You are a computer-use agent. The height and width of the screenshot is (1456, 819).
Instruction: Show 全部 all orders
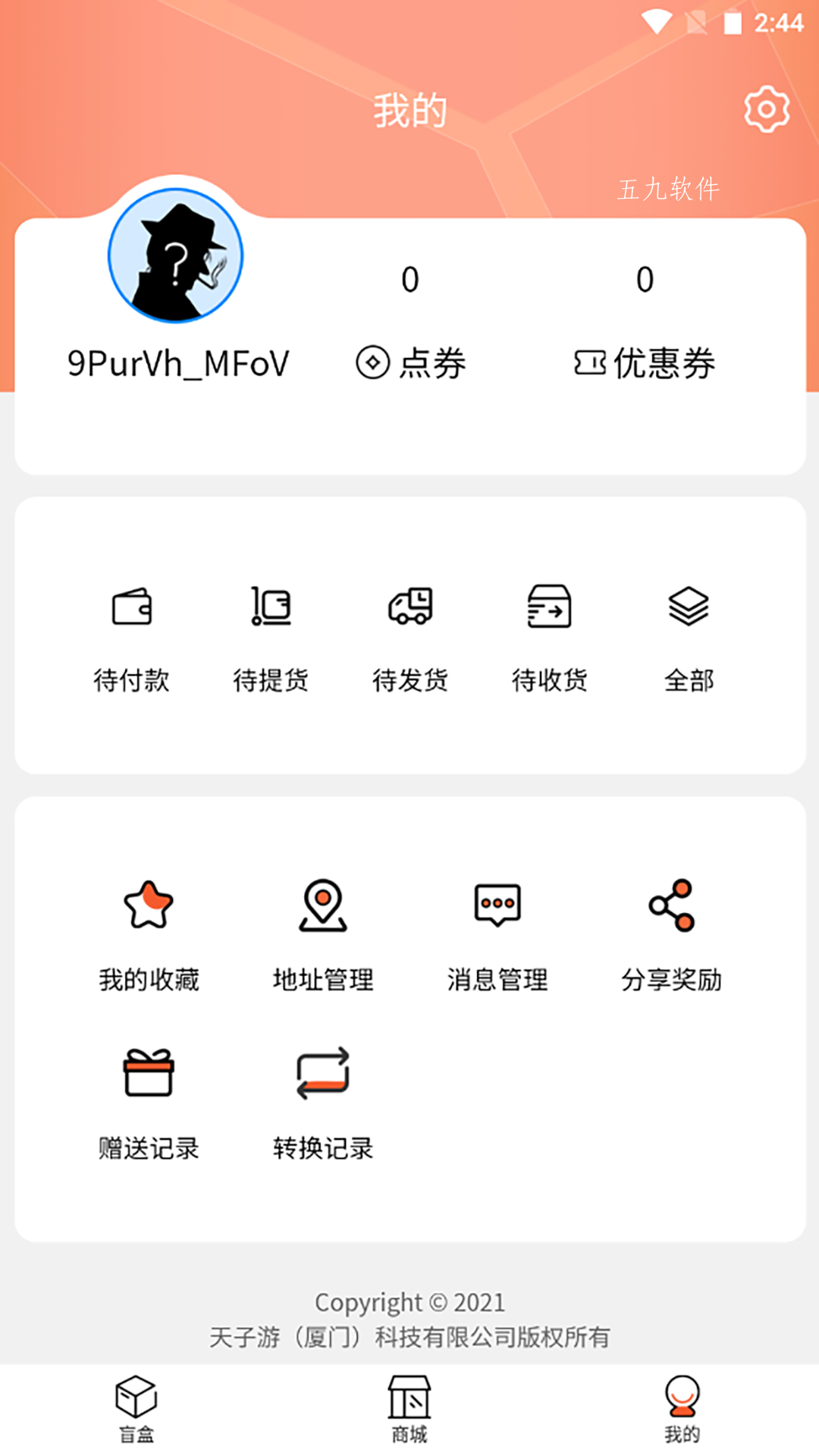[x=689, y=639]
